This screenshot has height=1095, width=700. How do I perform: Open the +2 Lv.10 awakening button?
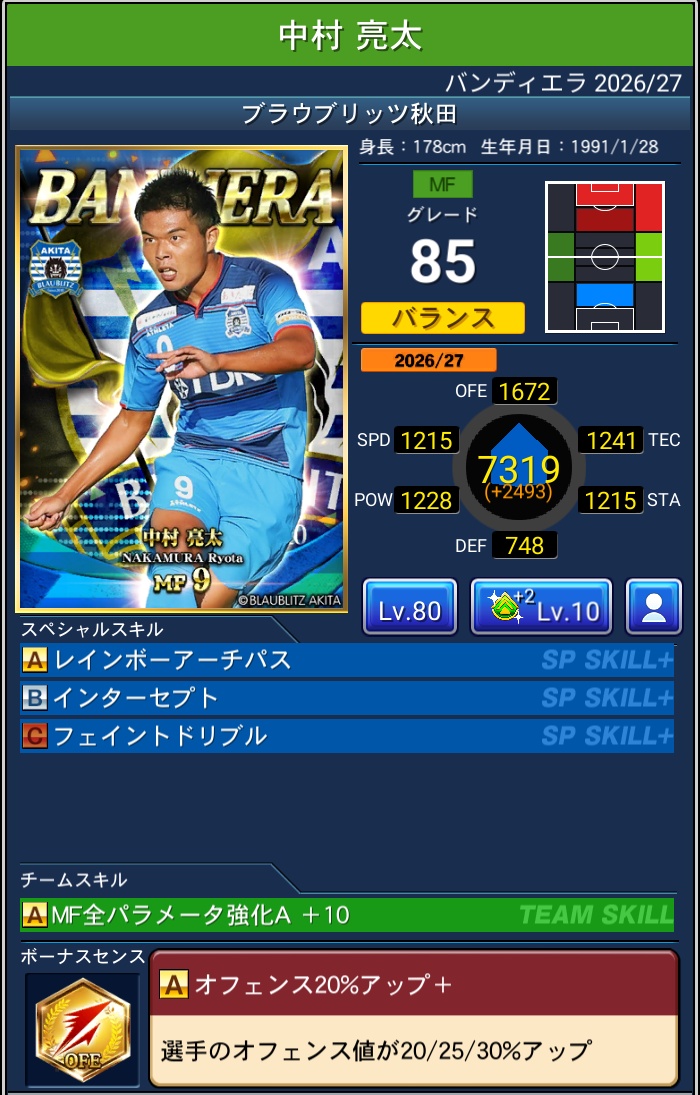click(x=541, y=606)
